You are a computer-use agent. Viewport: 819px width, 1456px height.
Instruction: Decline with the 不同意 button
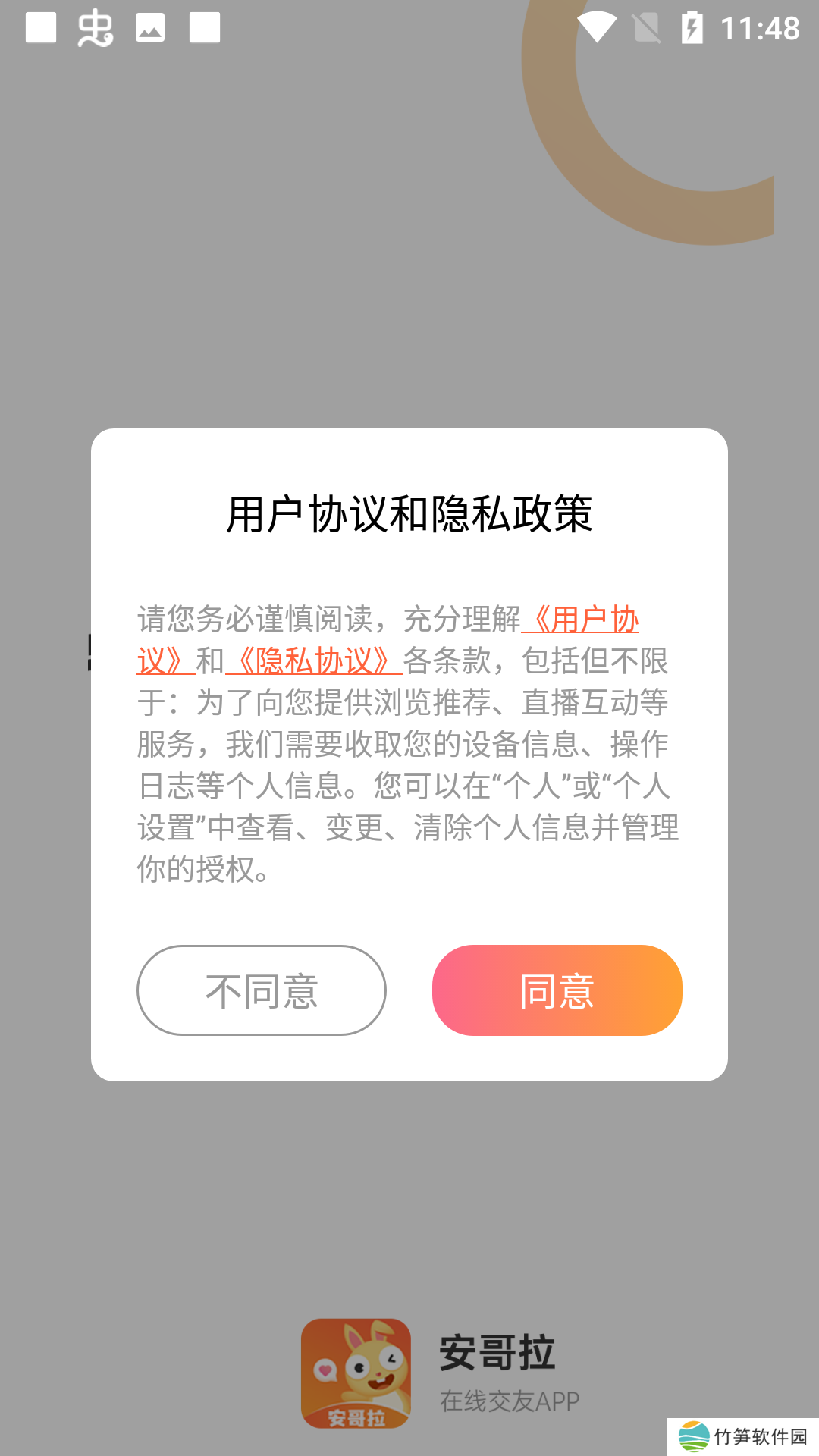[261, 990]
